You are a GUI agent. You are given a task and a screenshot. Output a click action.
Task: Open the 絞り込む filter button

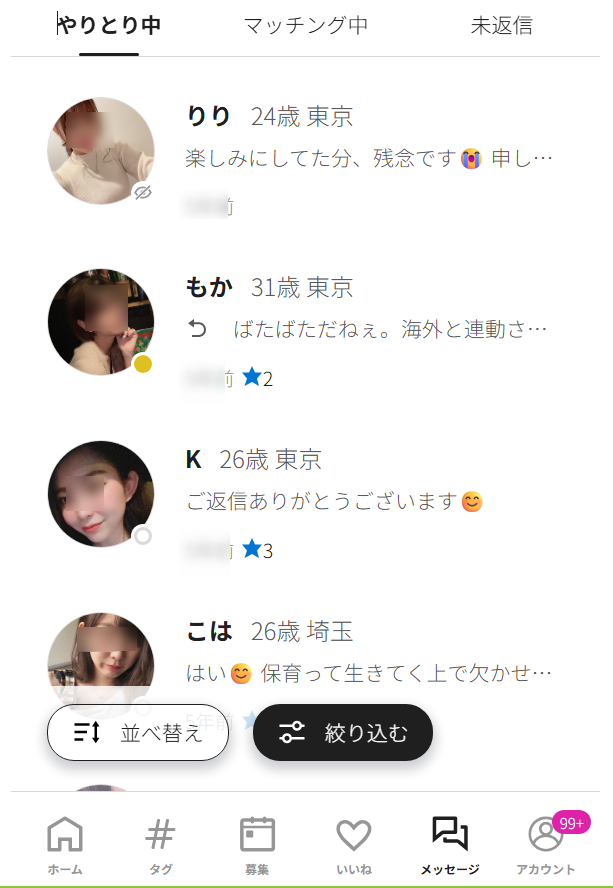[x=343, y=733]
